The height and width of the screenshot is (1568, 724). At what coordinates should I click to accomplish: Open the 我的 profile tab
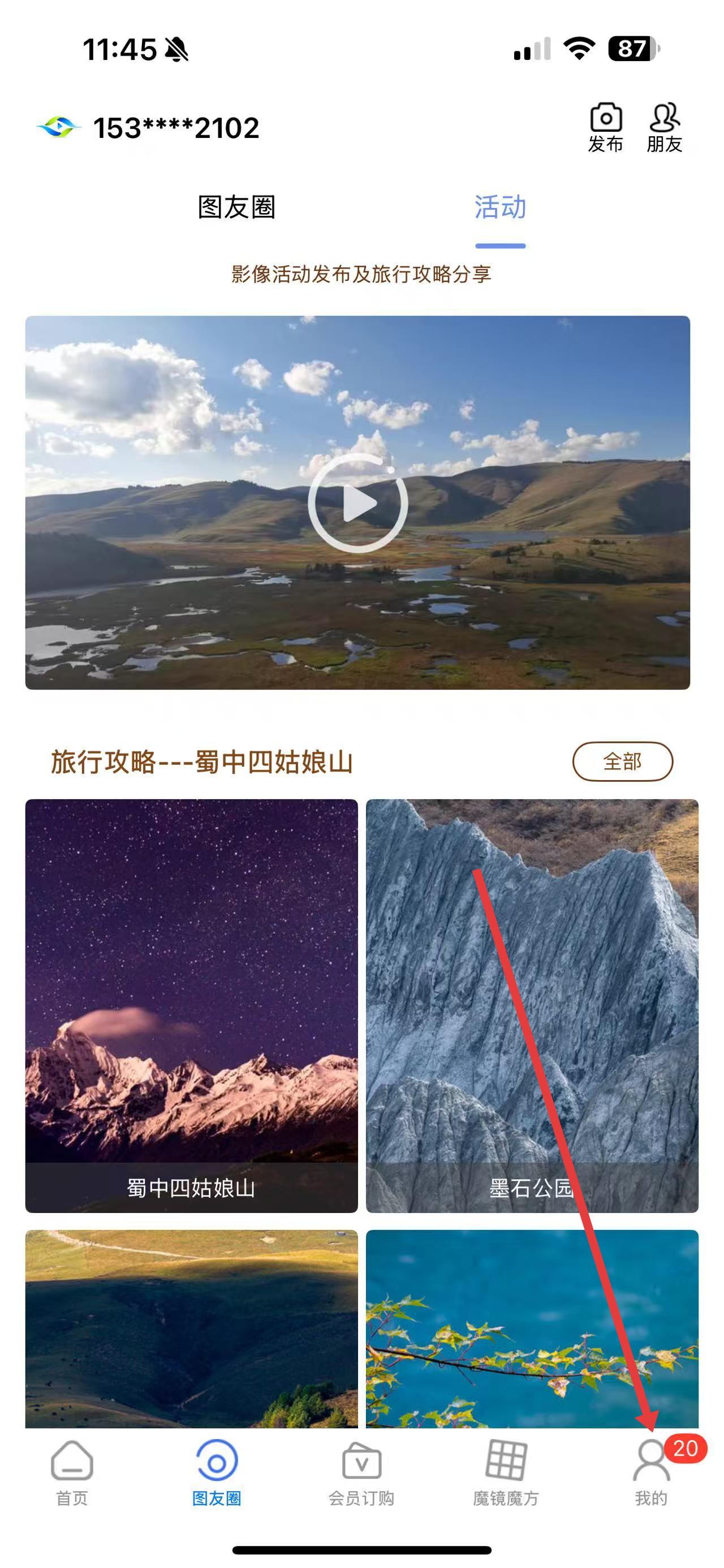tap(651, 1472)
